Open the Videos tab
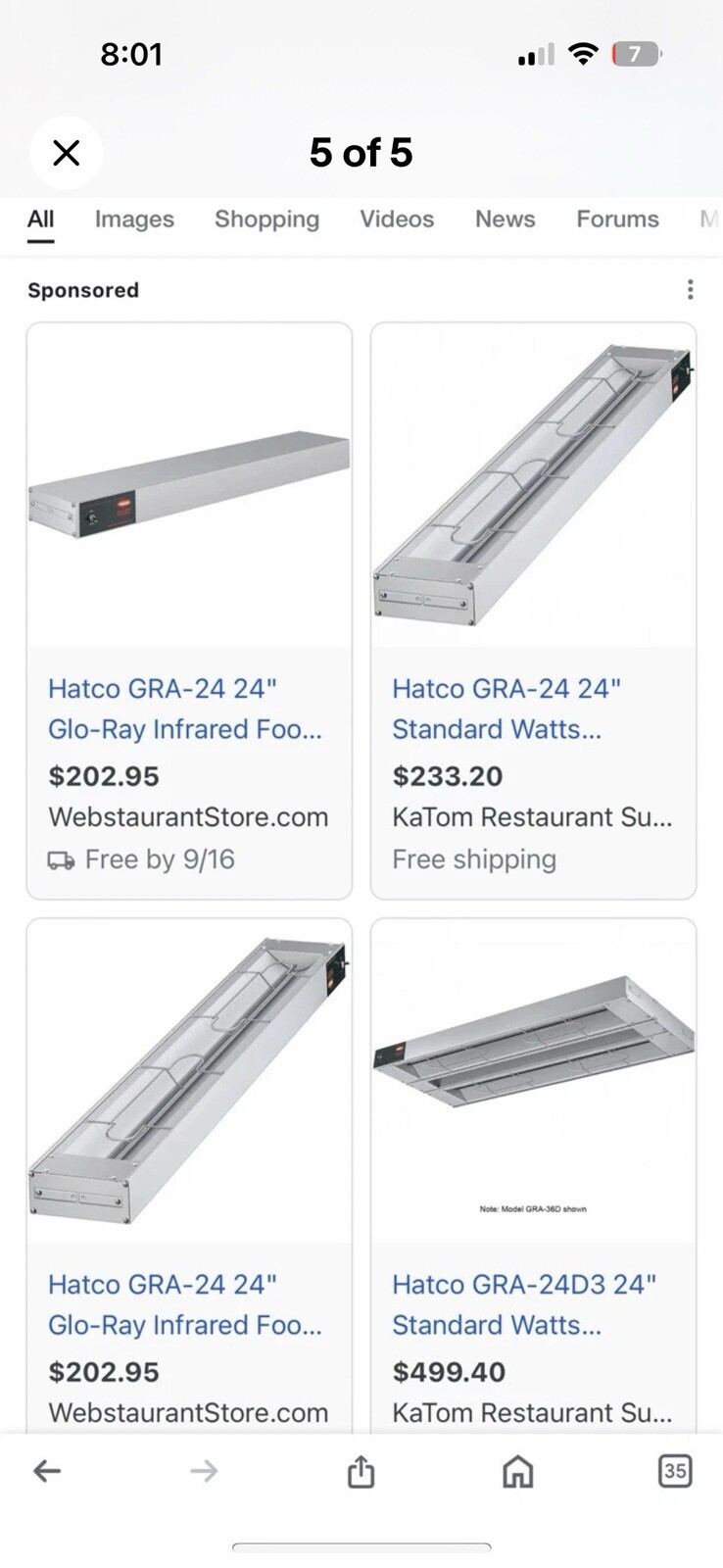 pos(396,220)
